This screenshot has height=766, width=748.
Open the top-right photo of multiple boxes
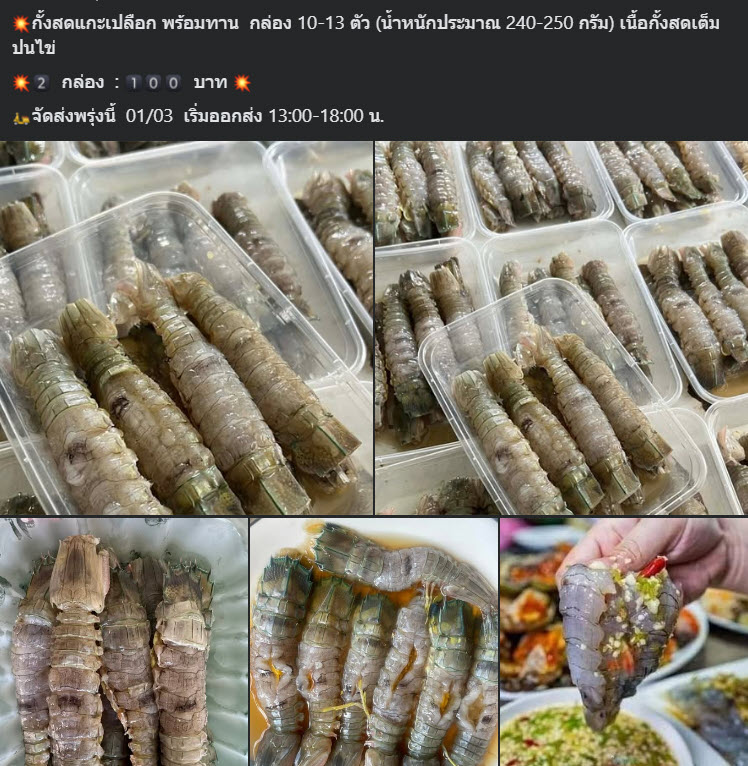coord(562,328)
